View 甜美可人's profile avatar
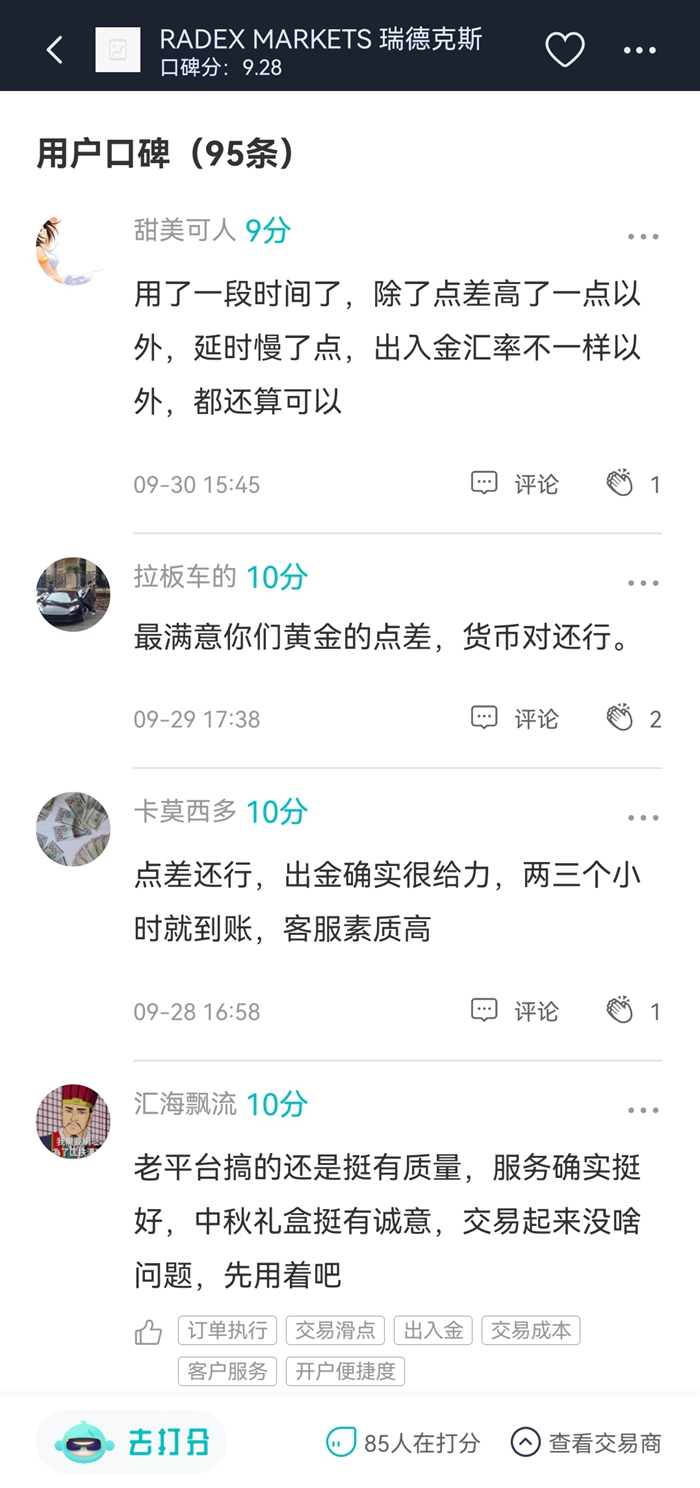Image resolution: width=700 pixels, height=1488 pixels. (71, 249)
